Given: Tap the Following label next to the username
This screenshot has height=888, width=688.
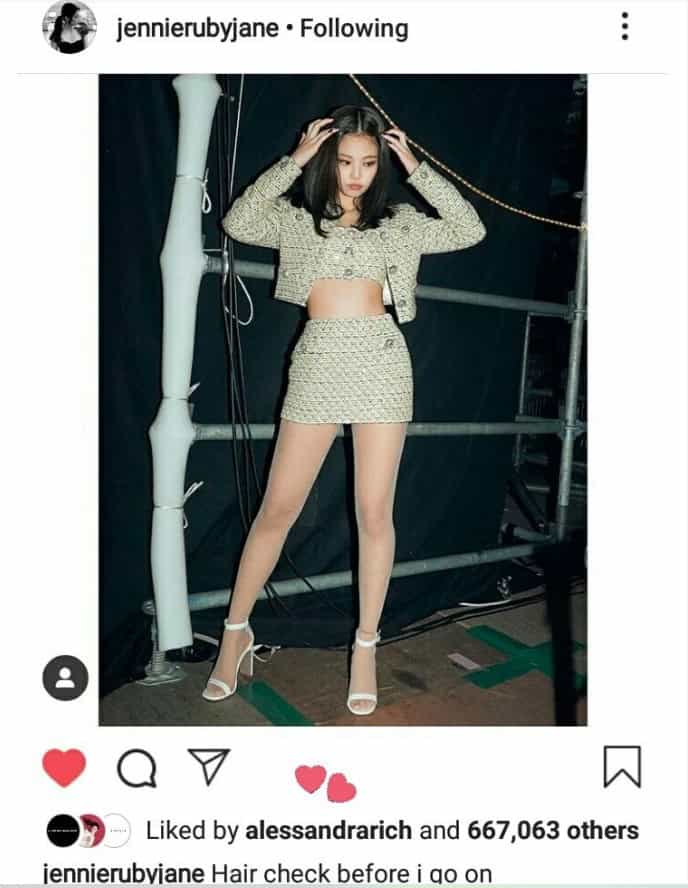Looking at the screenshot, I should click(354, 28).
